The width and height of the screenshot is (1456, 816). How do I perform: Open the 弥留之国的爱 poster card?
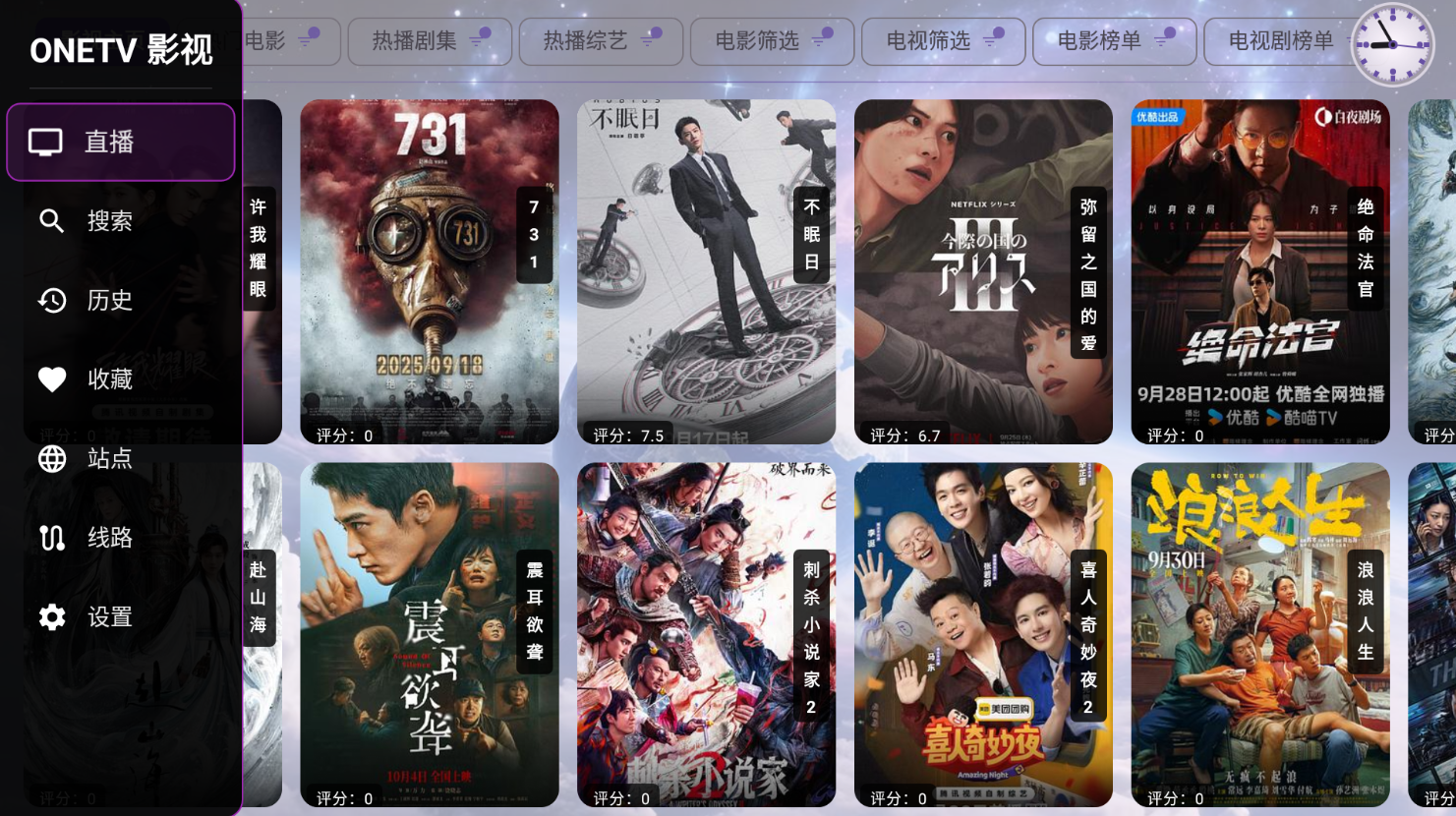(983, 271)
